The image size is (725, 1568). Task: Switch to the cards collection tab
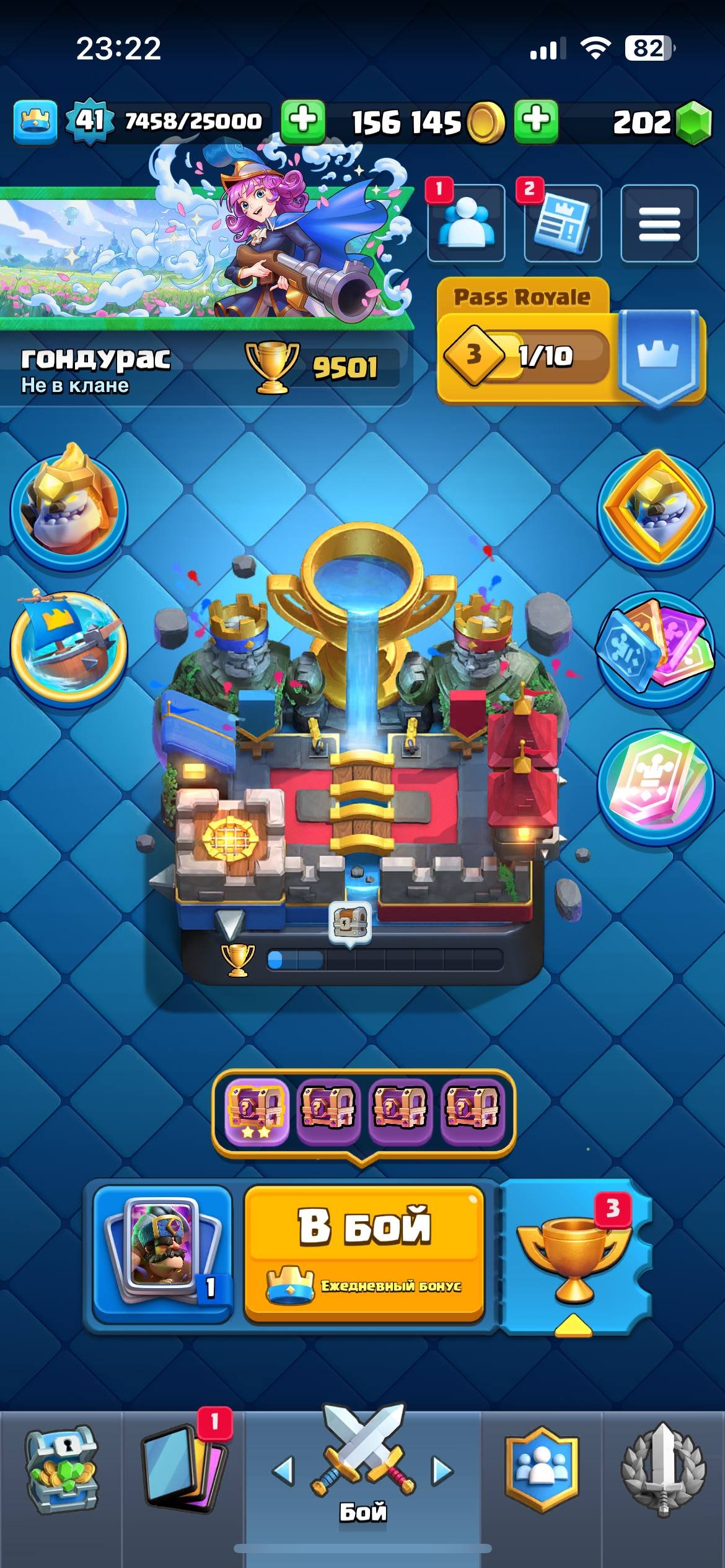pos(183,1469)
